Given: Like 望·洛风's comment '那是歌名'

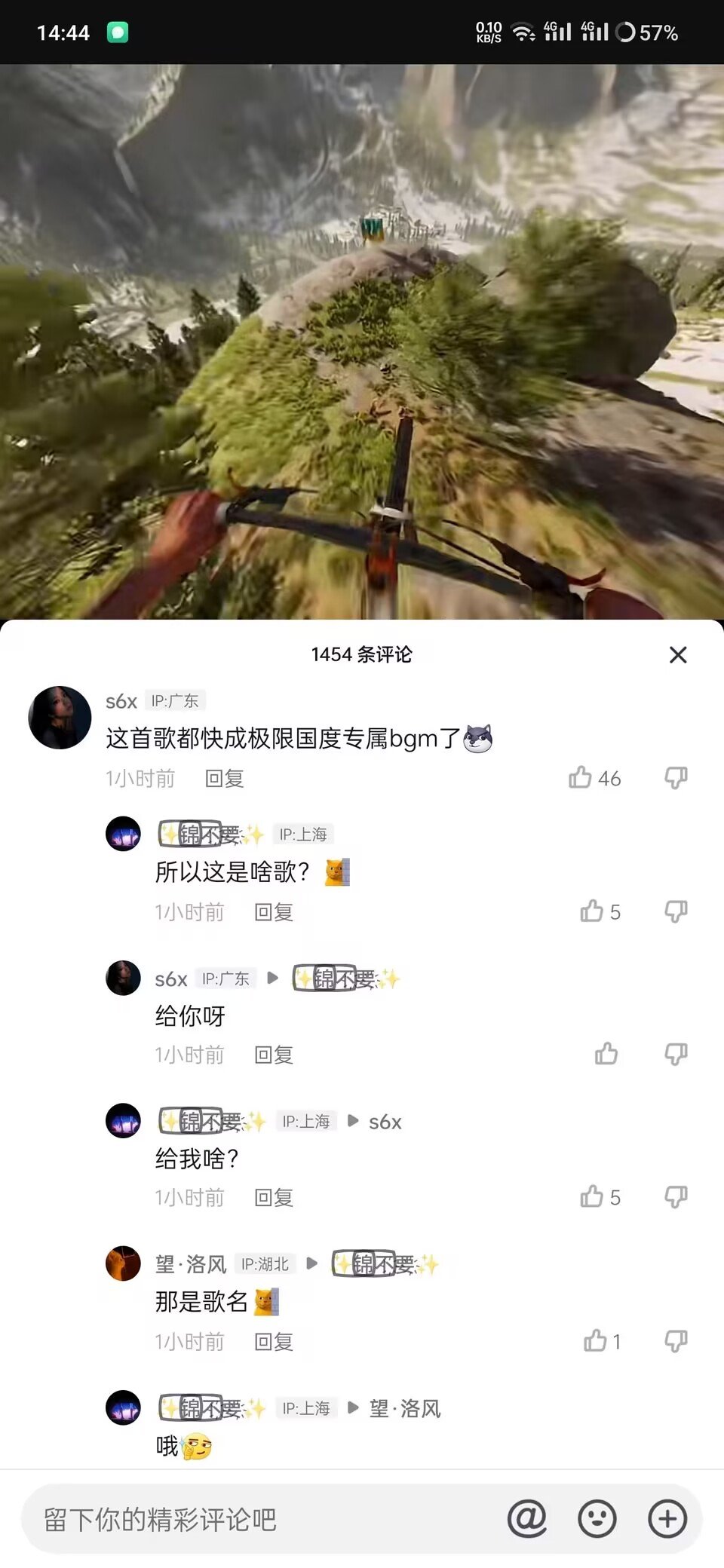Looking at the screenshot, I should (x=595, y=1340).
